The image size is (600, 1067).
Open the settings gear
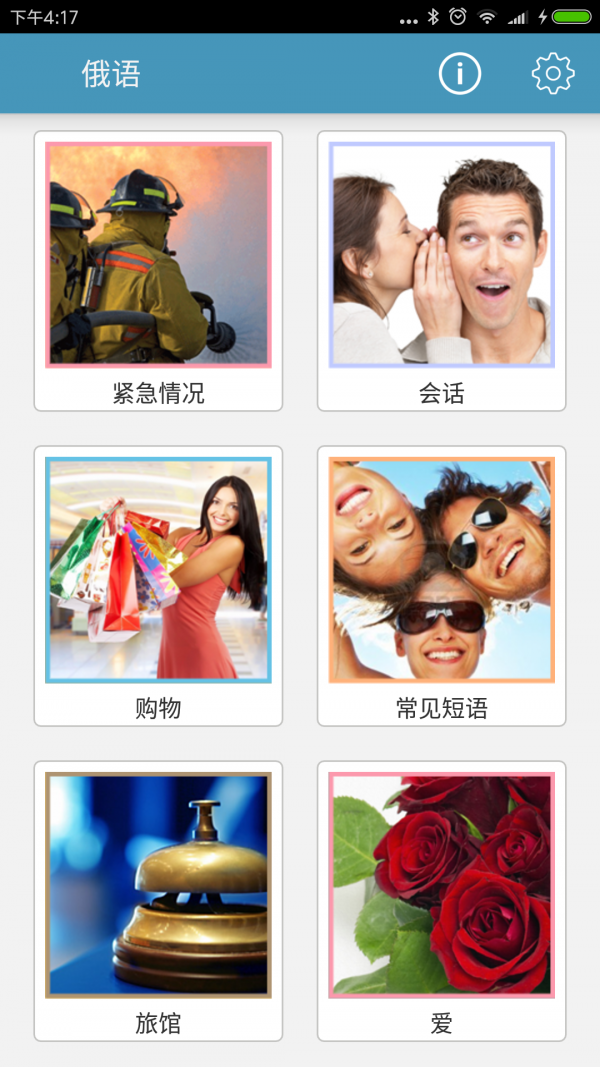point(553,74)
